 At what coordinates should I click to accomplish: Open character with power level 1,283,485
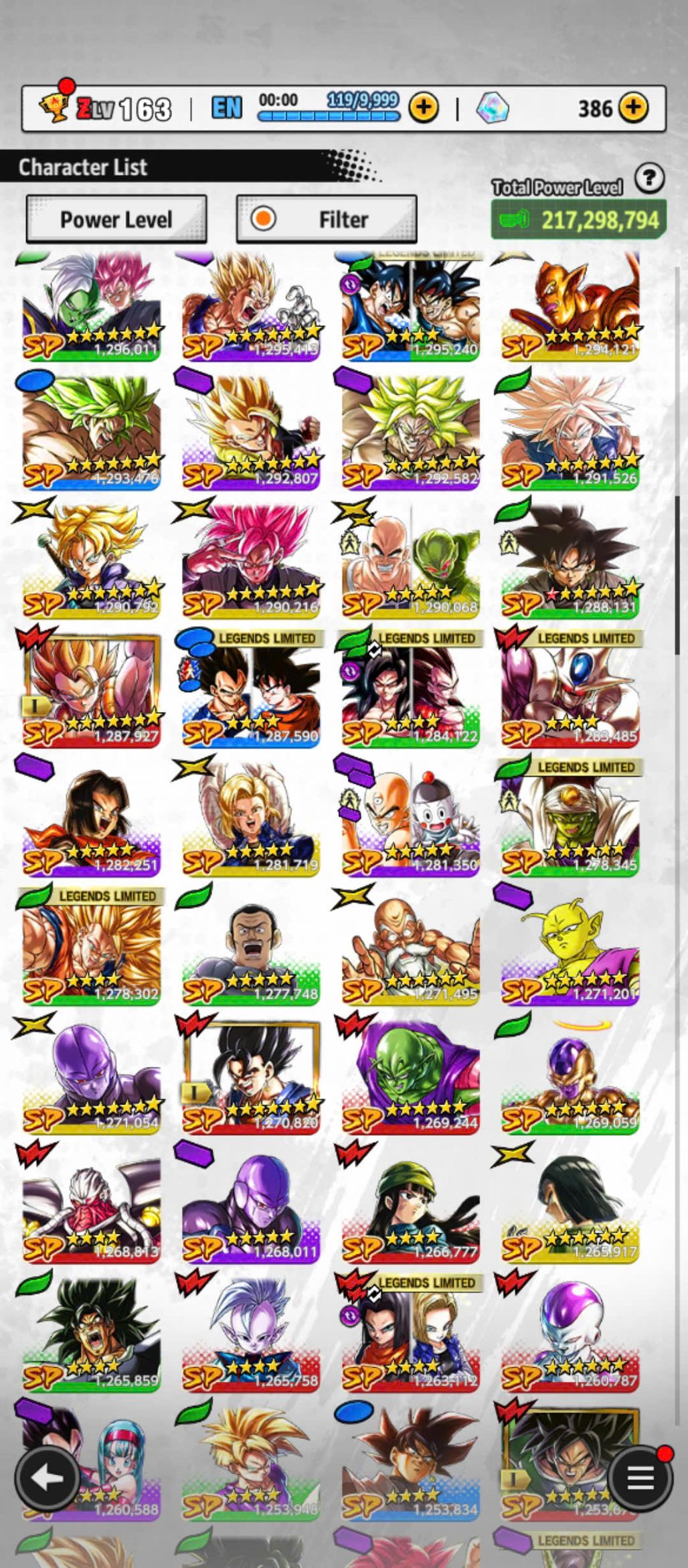(x=570, y=690)
